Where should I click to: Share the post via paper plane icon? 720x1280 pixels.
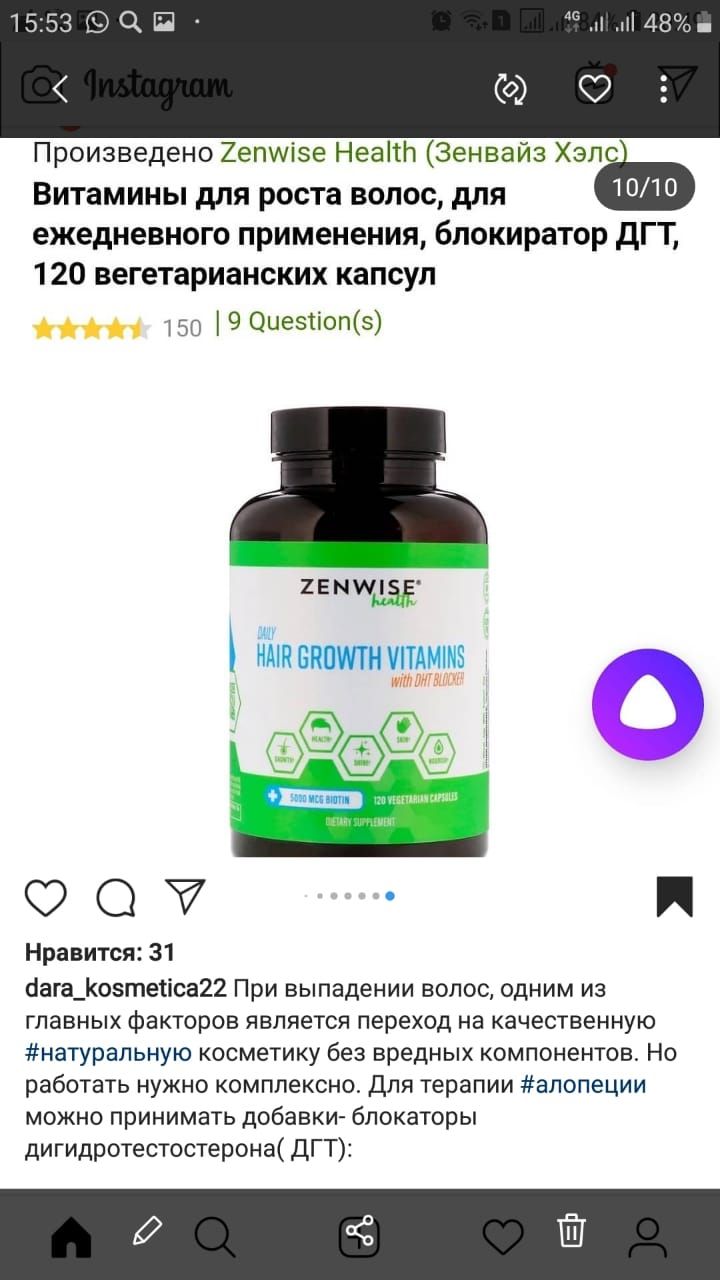coord(185,896)
